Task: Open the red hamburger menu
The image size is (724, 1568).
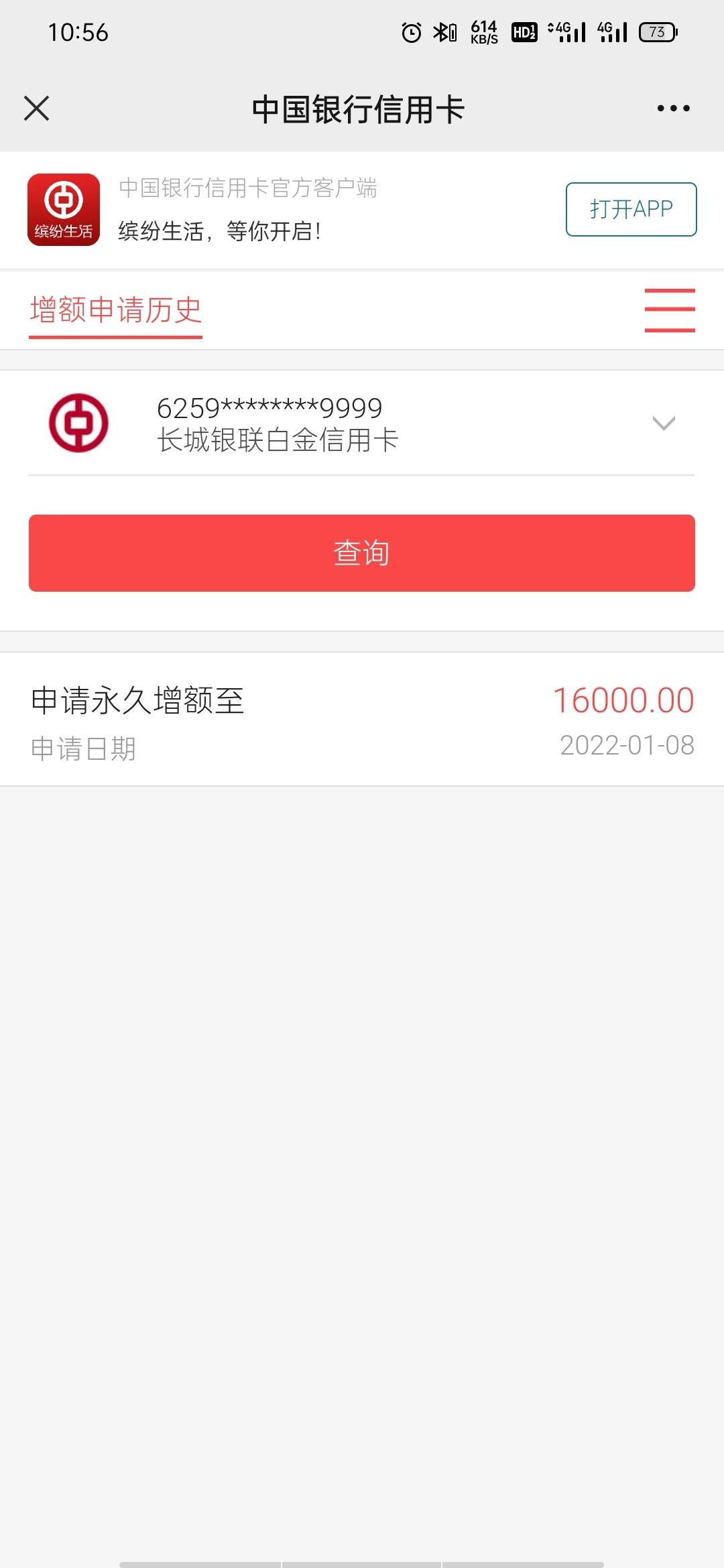Action: pyautogui.click(x=670, y=310)
